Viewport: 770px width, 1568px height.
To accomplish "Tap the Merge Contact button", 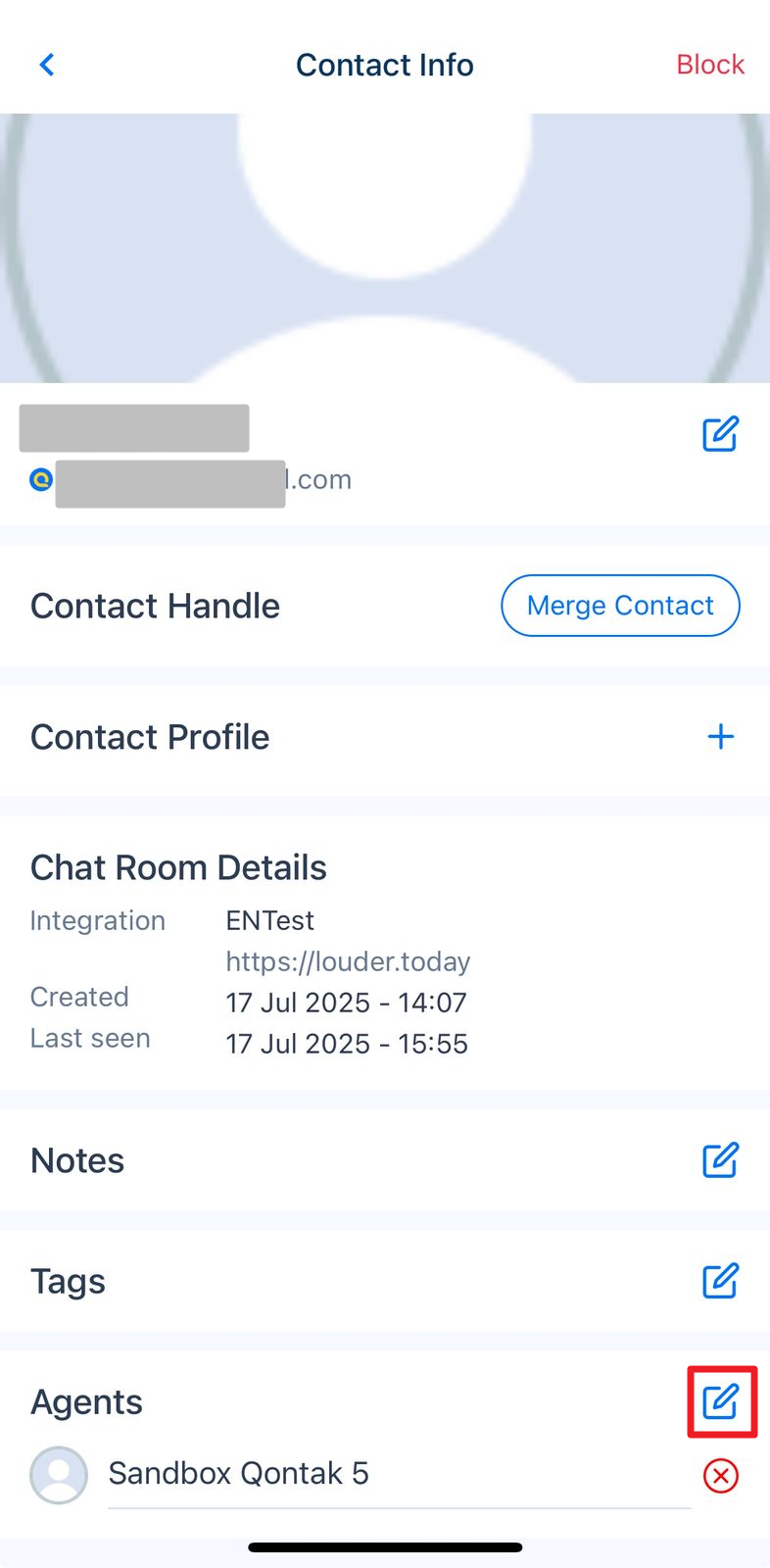I will coord(620,606).
